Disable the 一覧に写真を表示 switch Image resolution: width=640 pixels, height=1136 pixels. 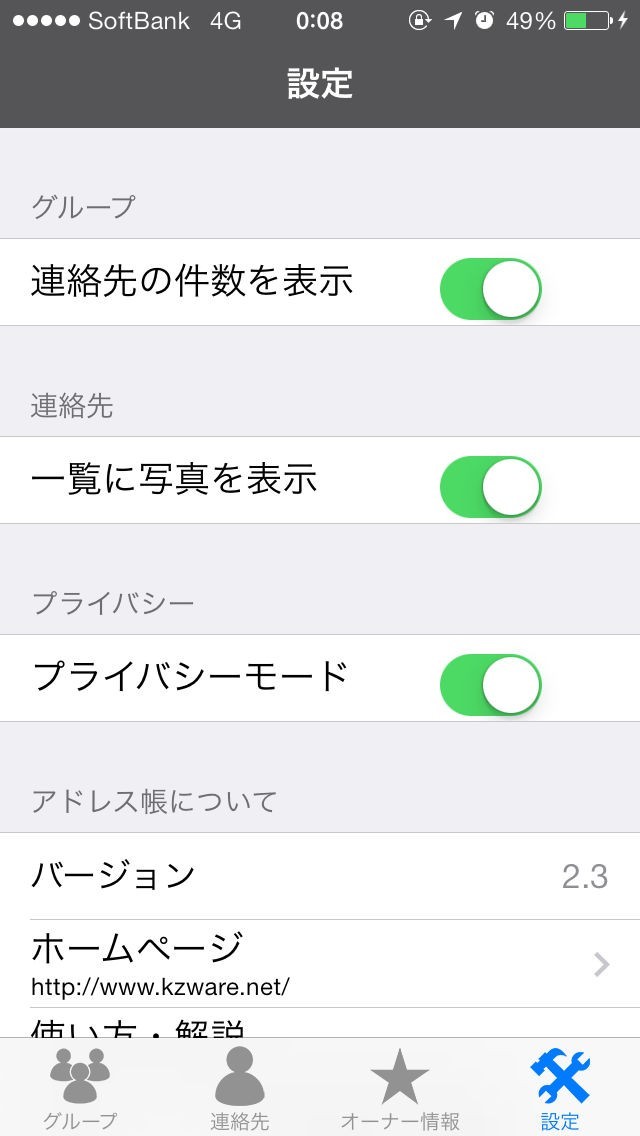(x=490, y=487)
